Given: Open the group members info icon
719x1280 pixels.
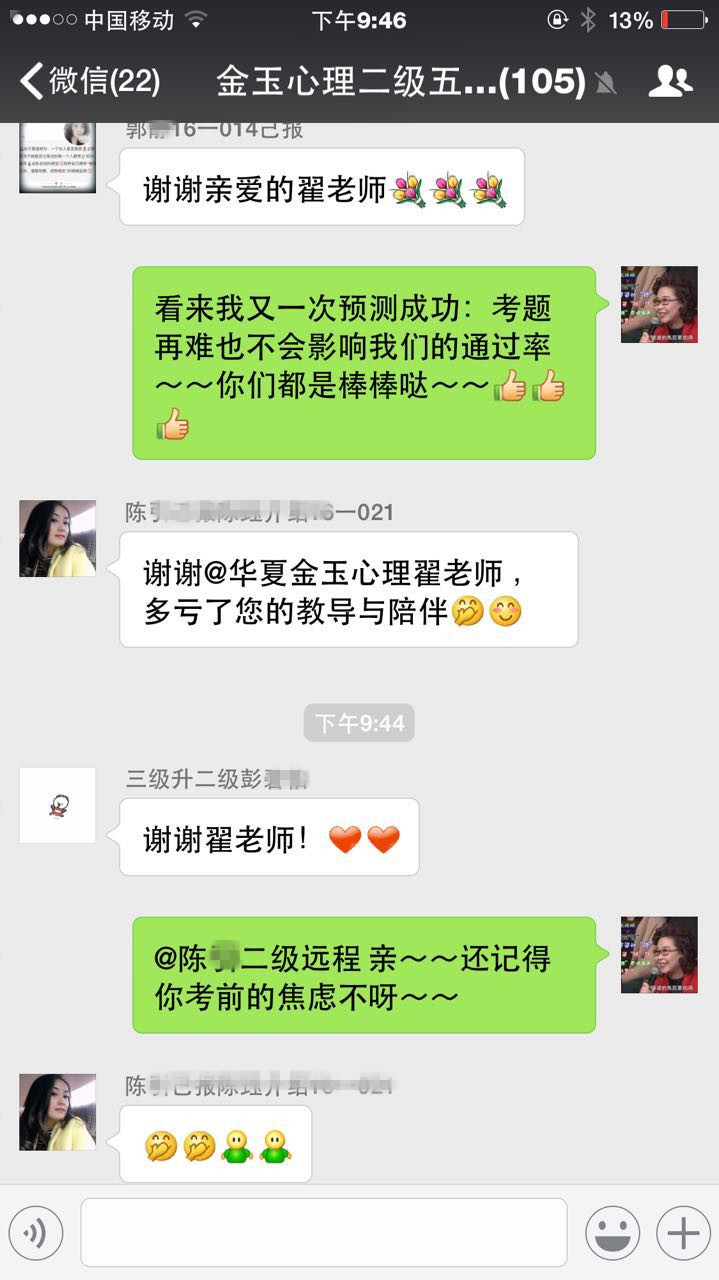Looking at the screenshot, I should tap(670, 82).
